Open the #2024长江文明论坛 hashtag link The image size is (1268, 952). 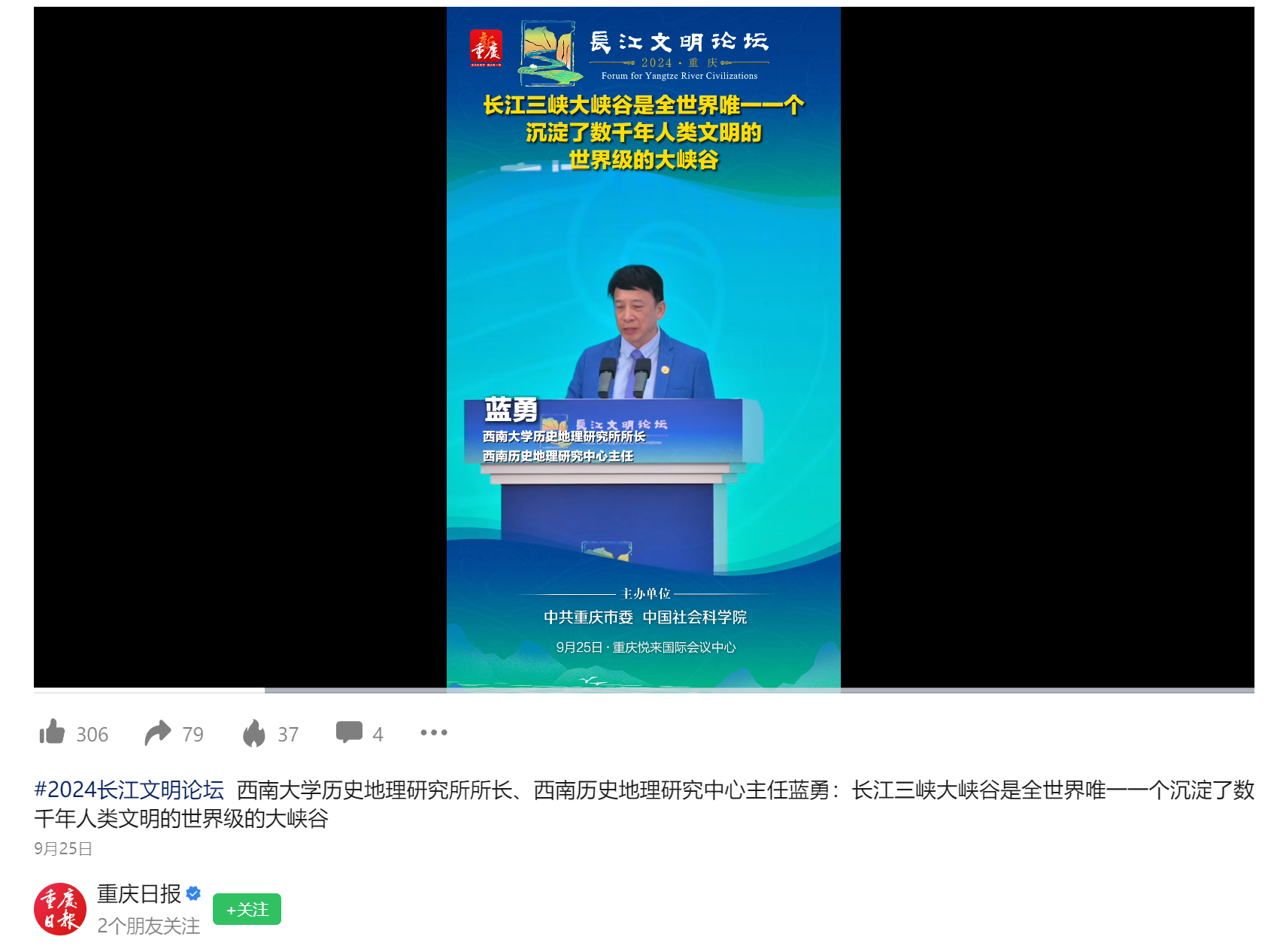(129, 790)
